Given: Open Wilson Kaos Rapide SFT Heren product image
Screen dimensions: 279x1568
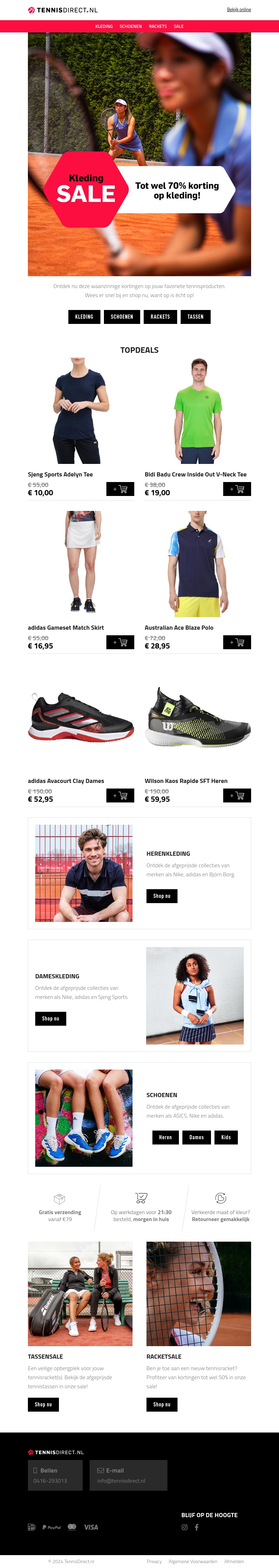Looking at the screenshot, I should (x=197, y=718).
